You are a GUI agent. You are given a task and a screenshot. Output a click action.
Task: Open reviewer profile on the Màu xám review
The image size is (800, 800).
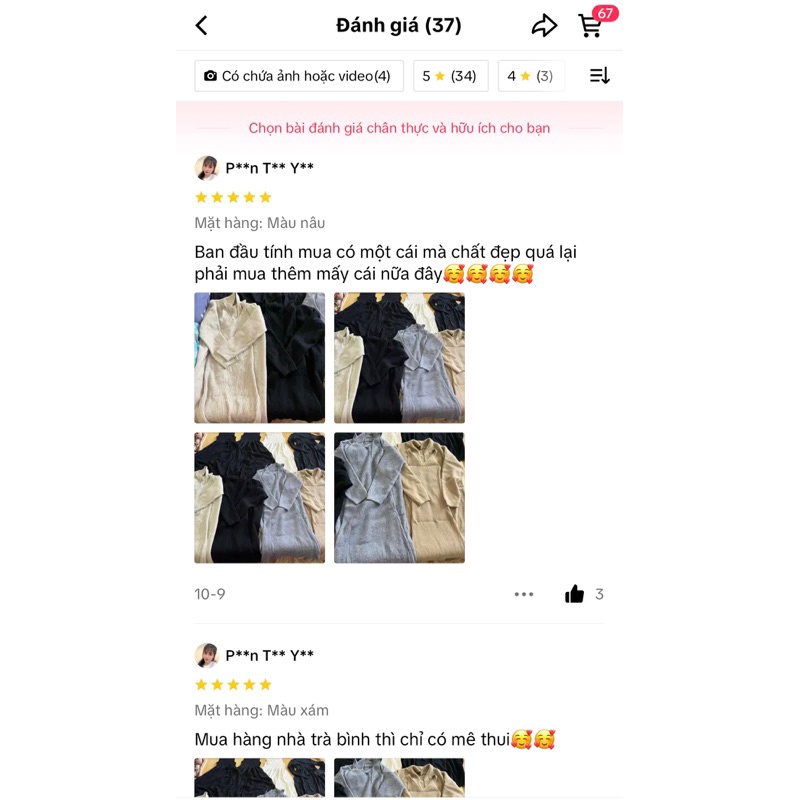coord(207,656)
